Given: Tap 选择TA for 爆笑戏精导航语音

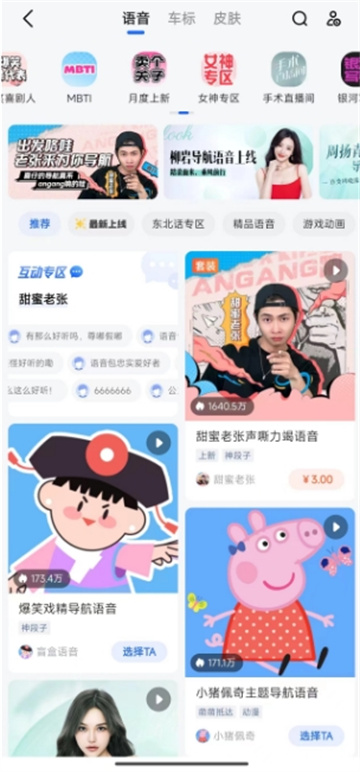Looking at the screenshot, I should click(x=139, y=652).
